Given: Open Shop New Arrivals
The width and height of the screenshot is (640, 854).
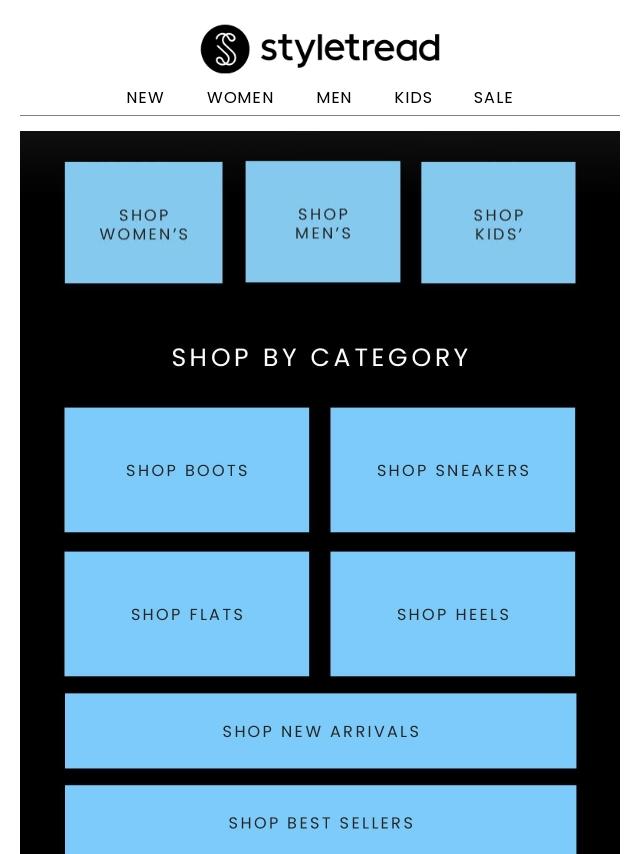Looking at the screenshot, I should tap(320, 731).
